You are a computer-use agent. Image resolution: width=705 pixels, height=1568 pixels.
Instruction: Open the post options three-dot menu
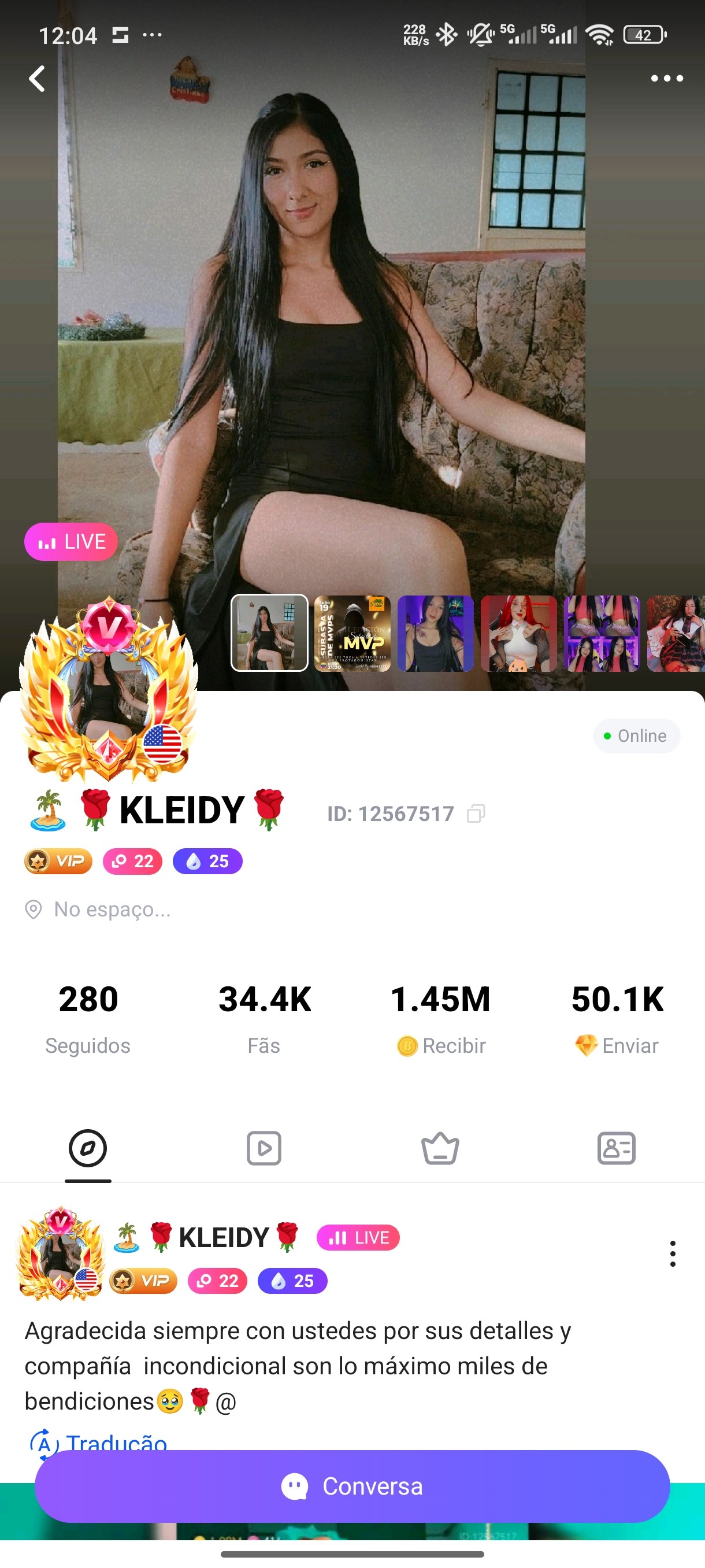coord(672,1253)
